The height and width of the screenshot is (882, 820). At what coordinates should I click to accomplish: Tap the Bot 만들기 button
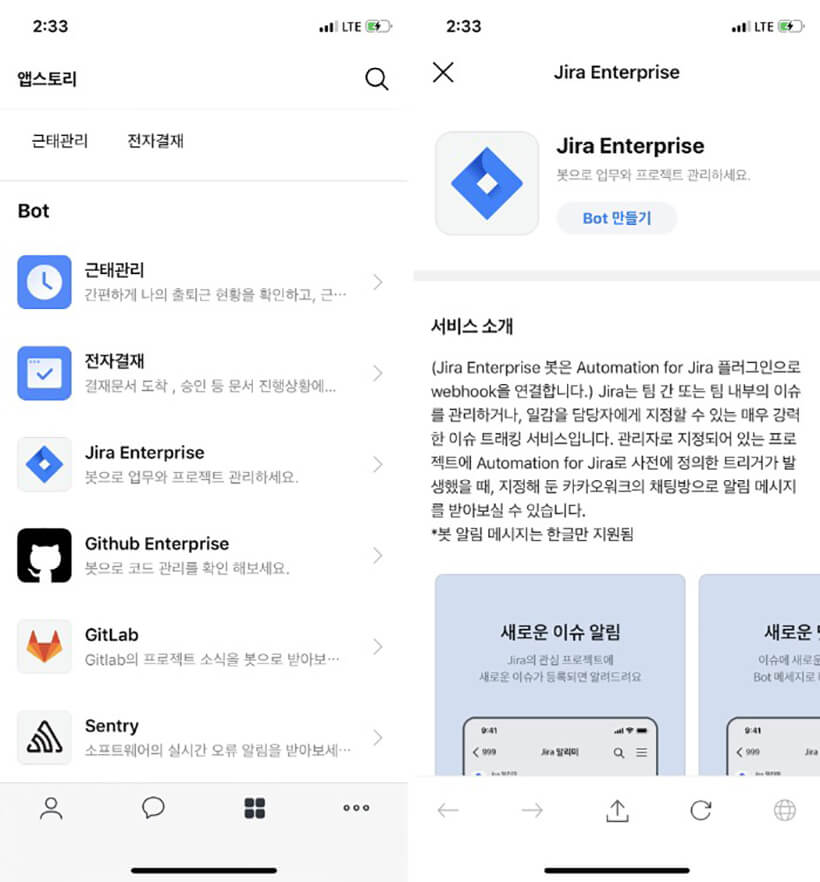(x=616, y=218)
